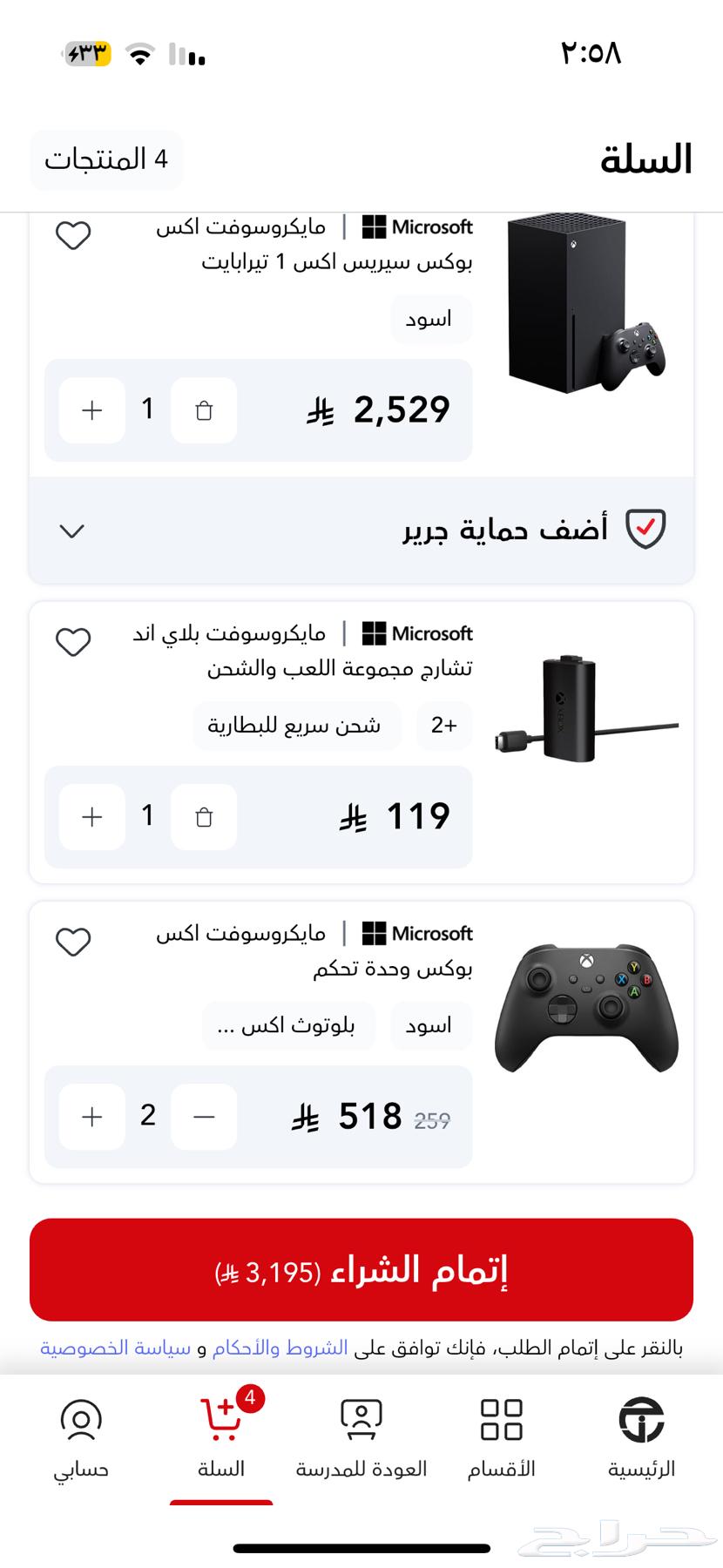Expand the أضف حماية جرير section
This screenshot has height=1568, width=723.
click(x=71, y=531)
